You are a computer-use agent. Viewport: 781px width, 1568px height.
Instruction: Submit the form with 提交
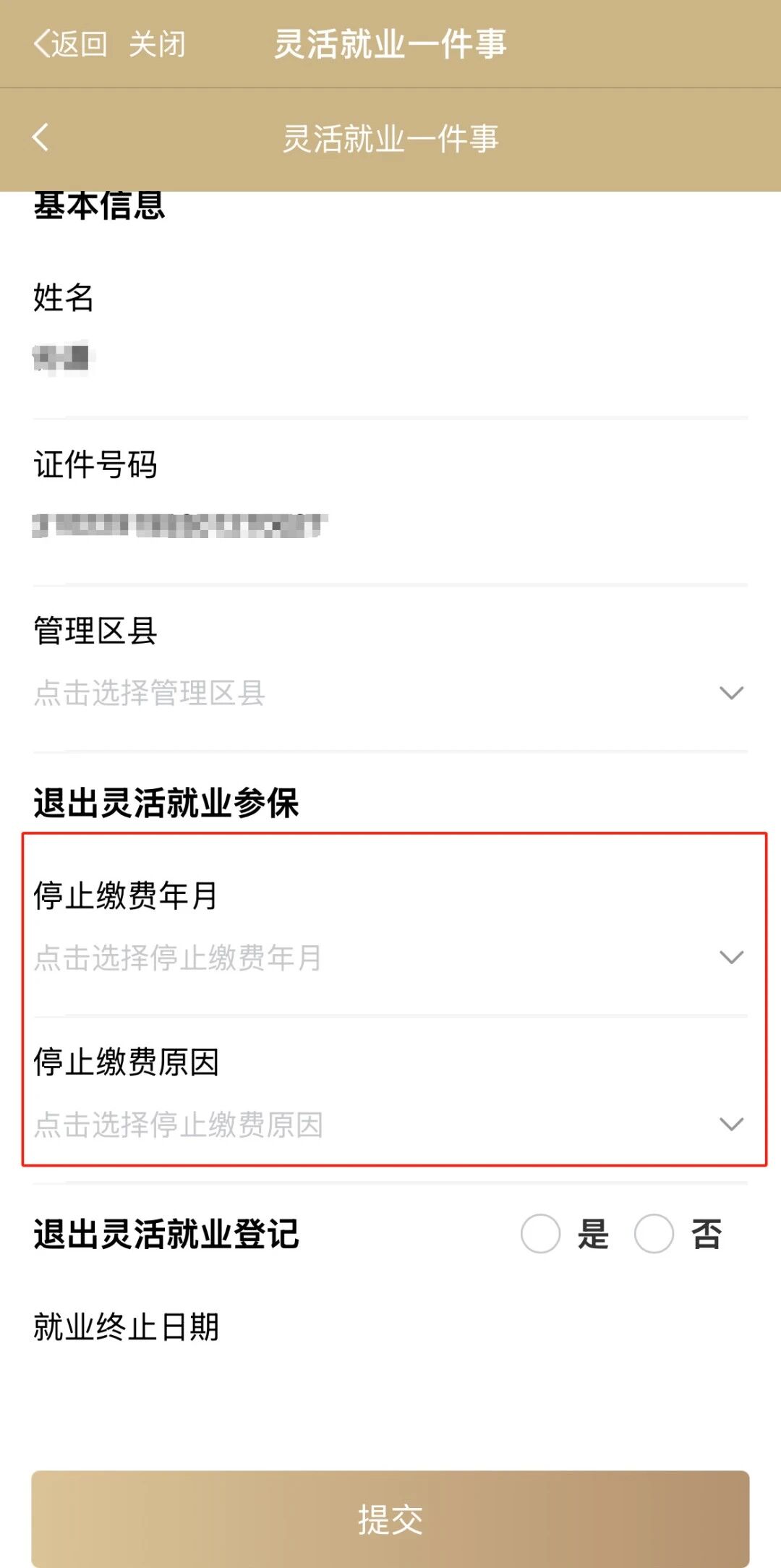click(390, 1519)
